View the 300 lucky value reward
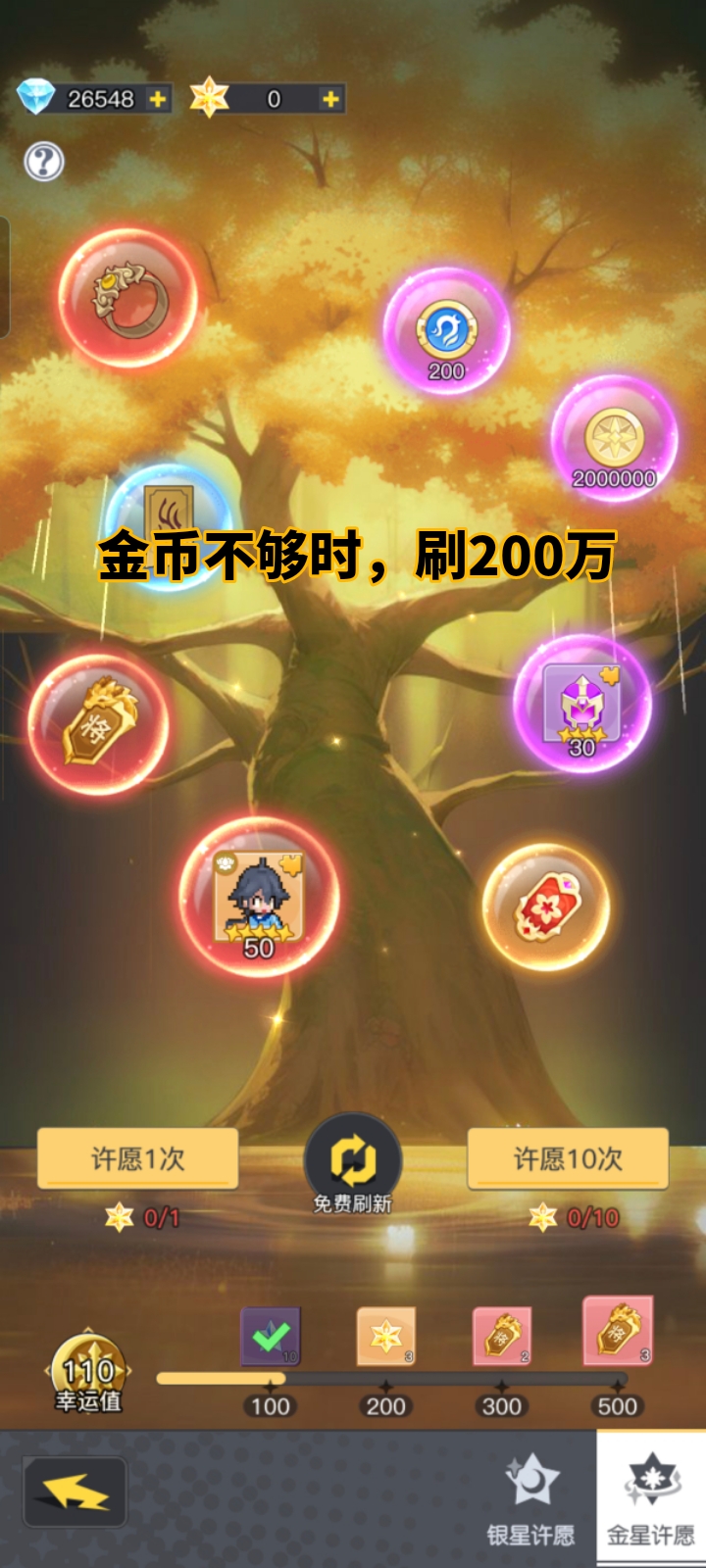This screenshot has width=706, height=1568. 502,1336
